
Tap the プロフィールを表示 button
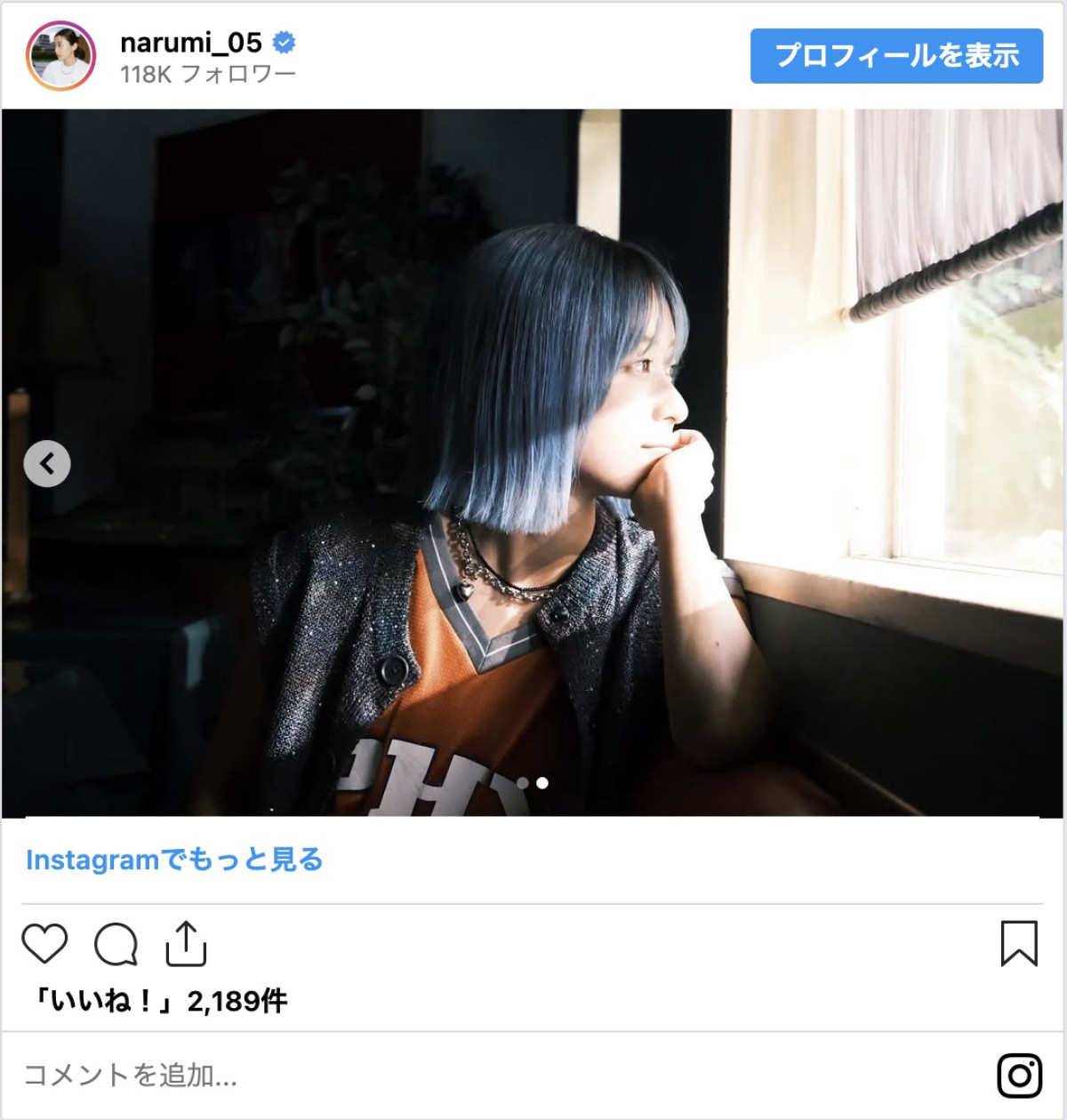[895, 56]
